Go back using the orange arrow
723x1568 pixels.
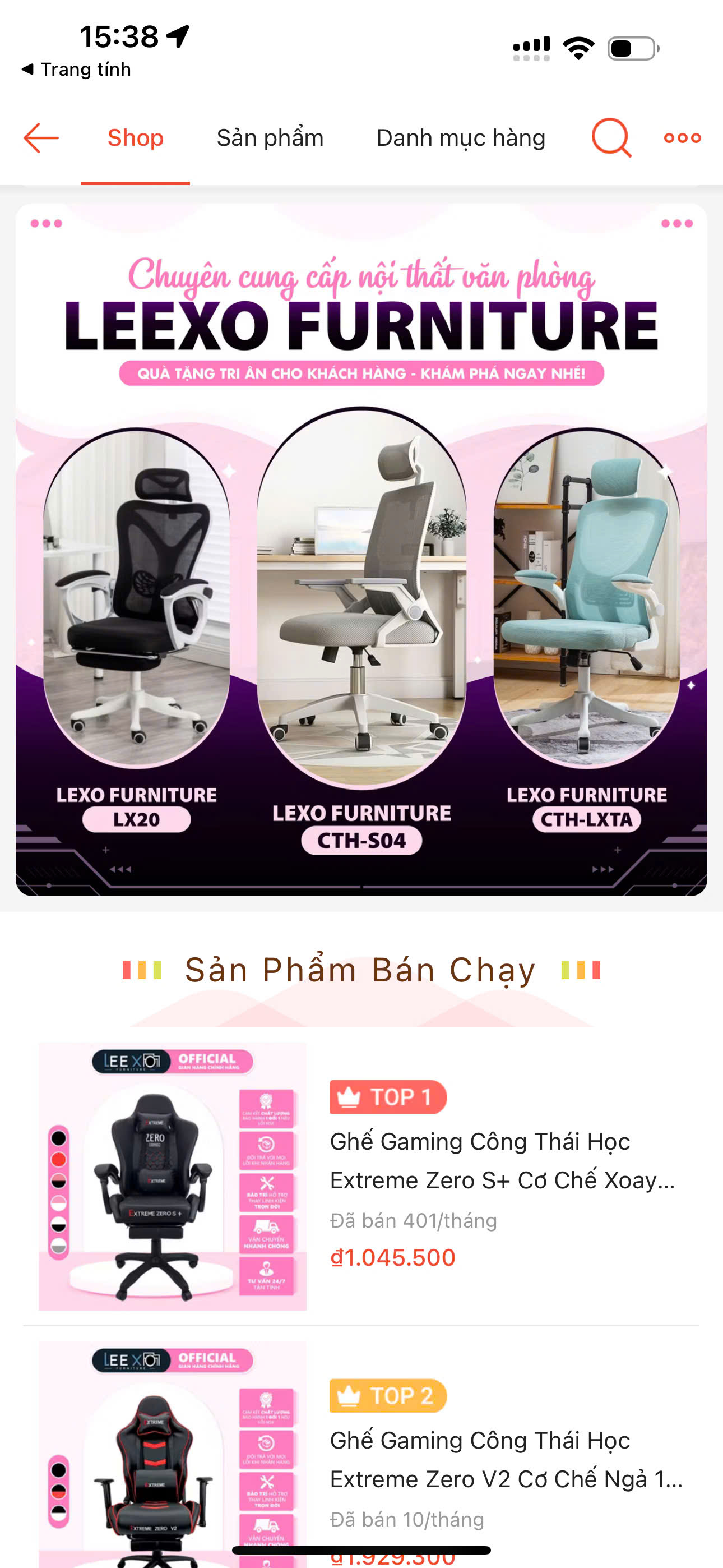coord(41,137)
